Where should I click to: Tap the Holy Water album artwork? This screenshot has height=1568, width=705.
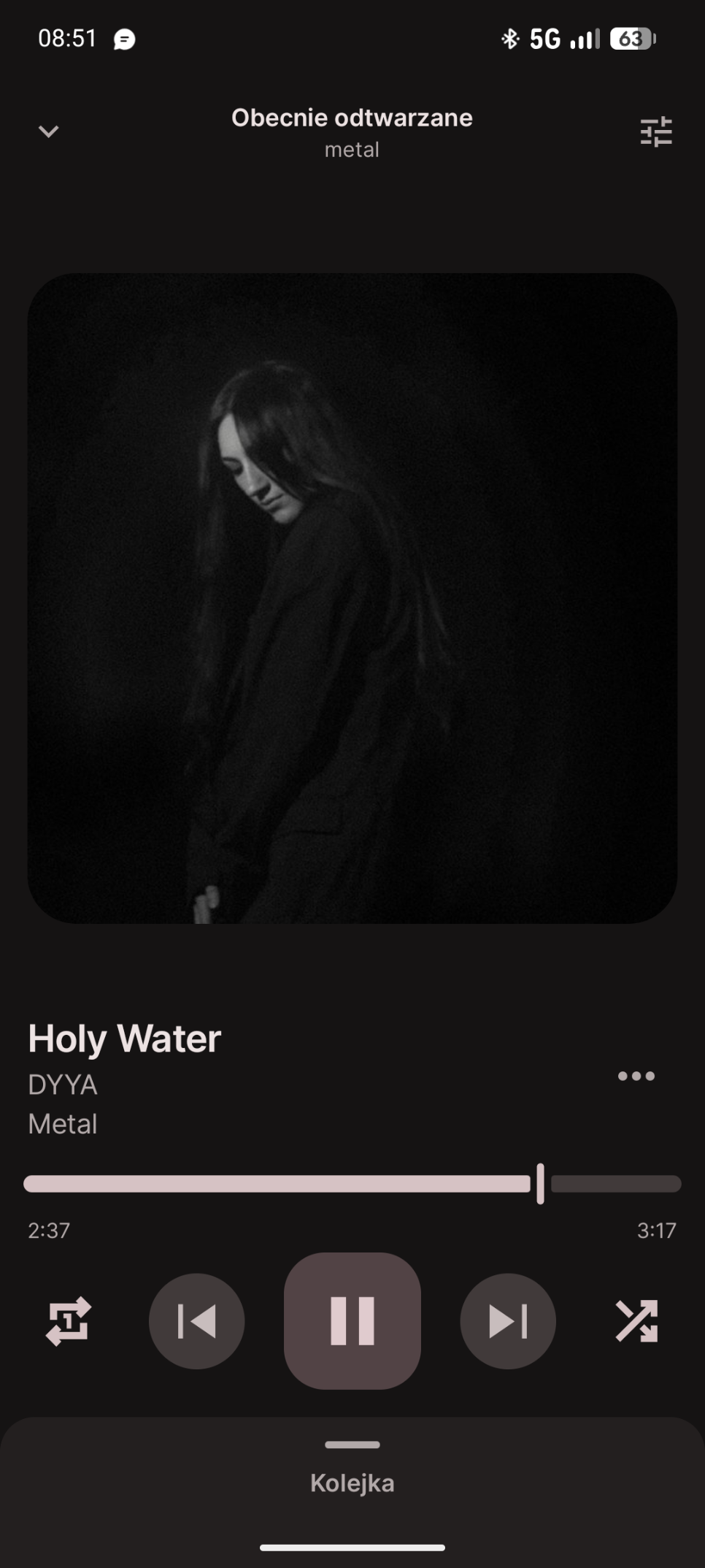pyautogui.click(x=352, y=598)
